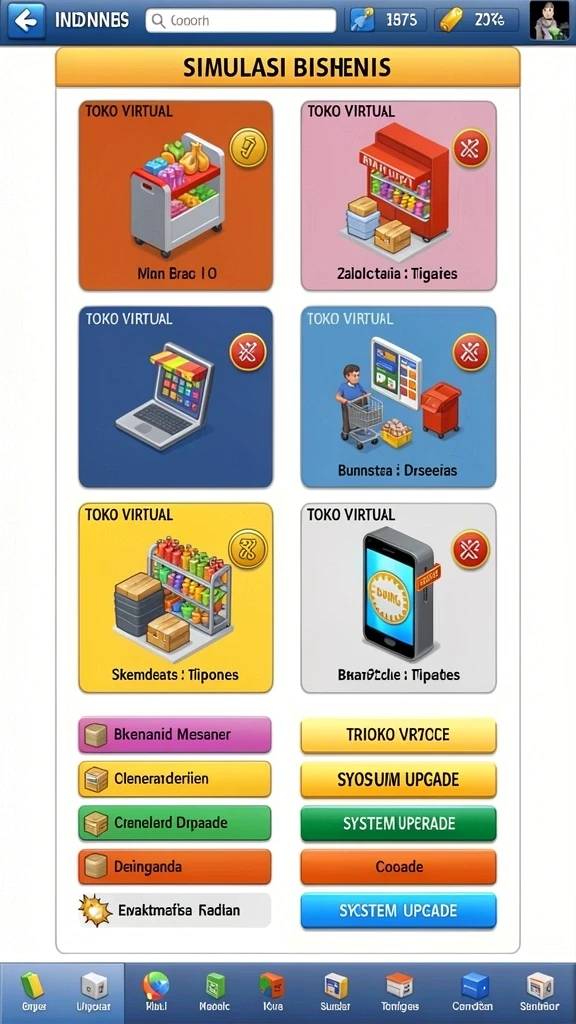Open the yellow Skemdeats warehouse card
Screen dimensions: 576x1024
[x=176, y=598]
